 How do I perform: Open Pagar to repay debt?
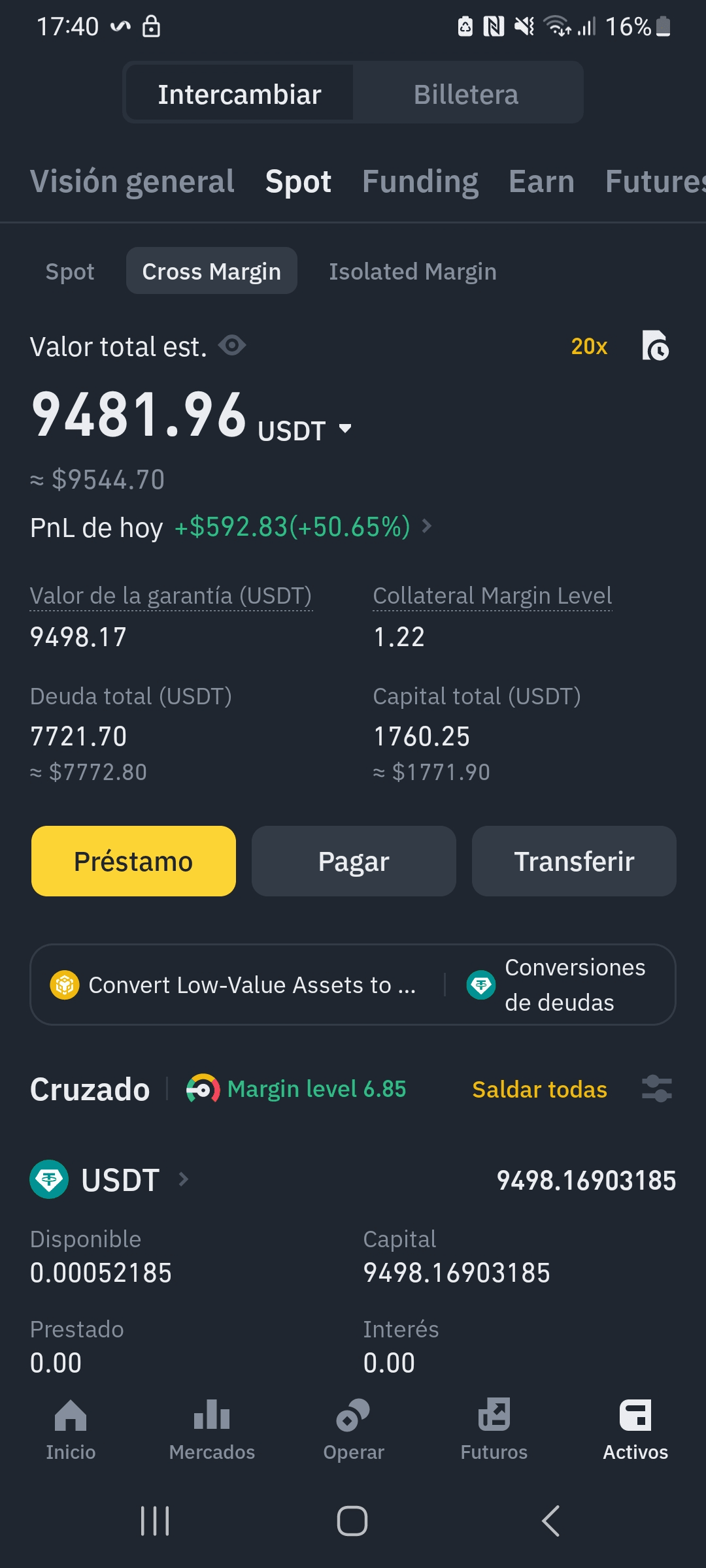click(354, 861)
